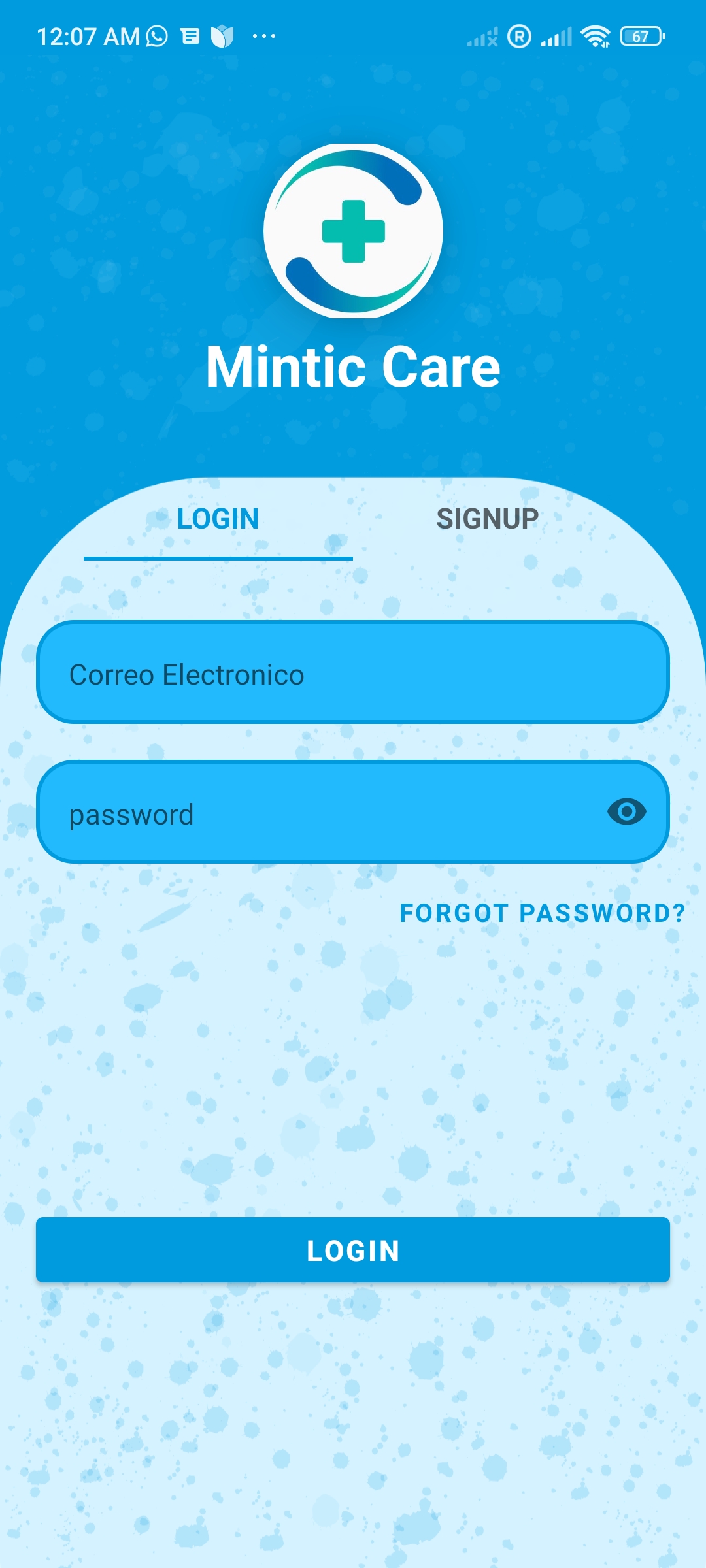
Task: Switch to the SIGNUP tab
Action: coord(488,518)
